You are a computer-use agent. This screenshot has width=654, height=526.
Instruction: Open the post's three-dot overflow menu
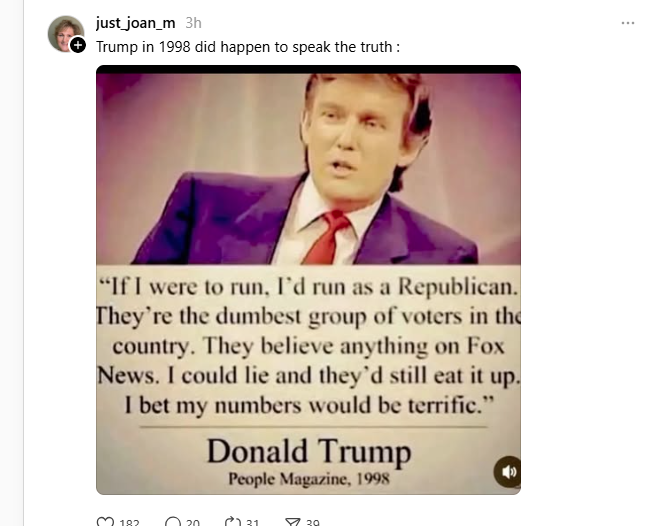628,23
